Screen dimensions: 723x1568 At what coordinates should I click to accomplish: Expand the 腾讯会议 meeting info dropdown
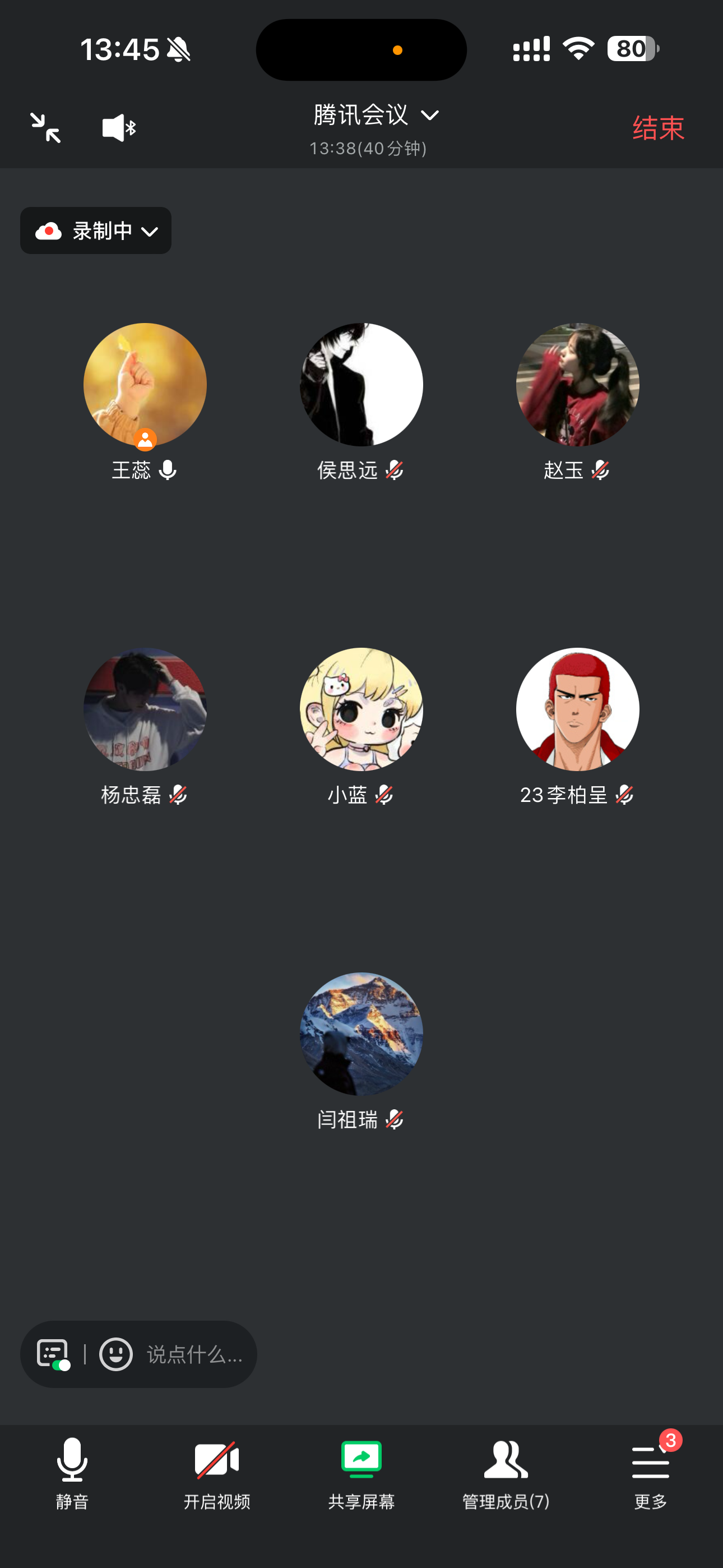[x=376, y=116]
